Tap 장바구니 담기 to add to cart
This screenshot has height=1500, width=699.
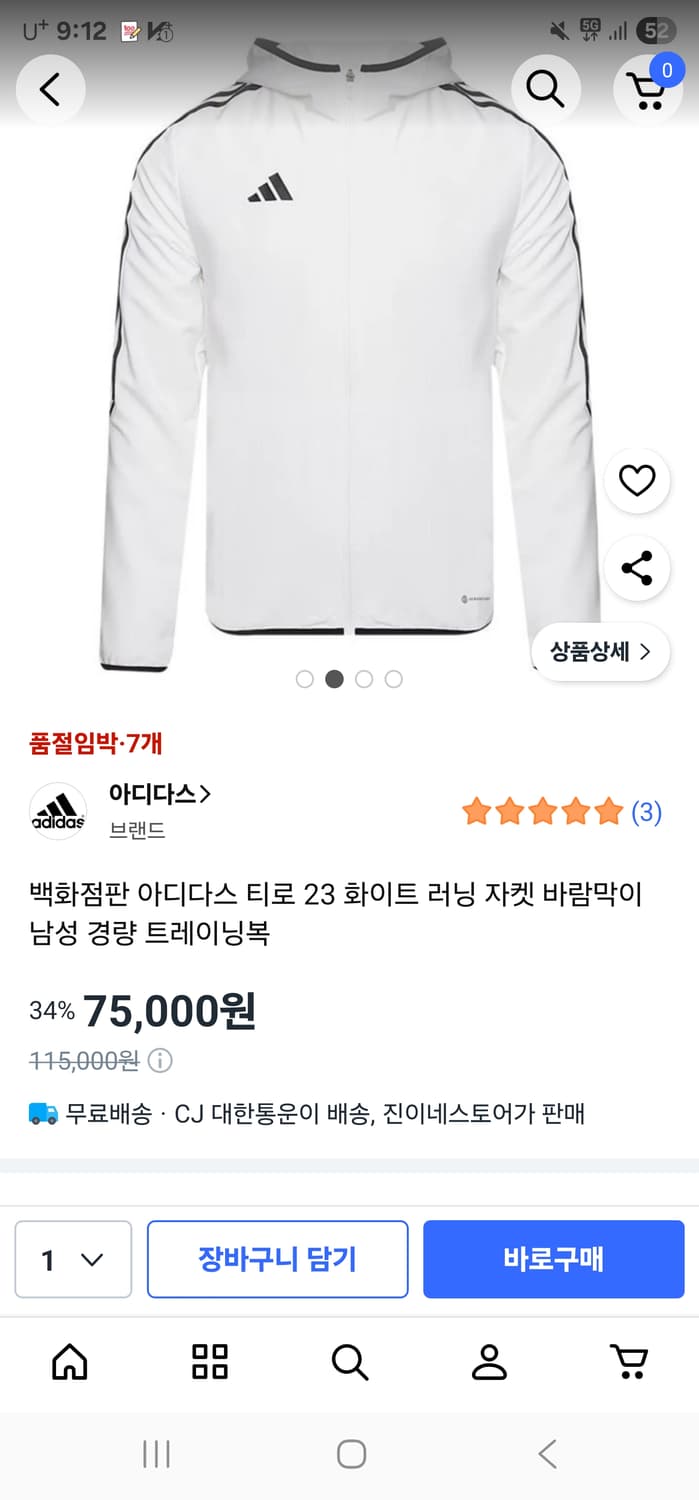(277, 1259)
